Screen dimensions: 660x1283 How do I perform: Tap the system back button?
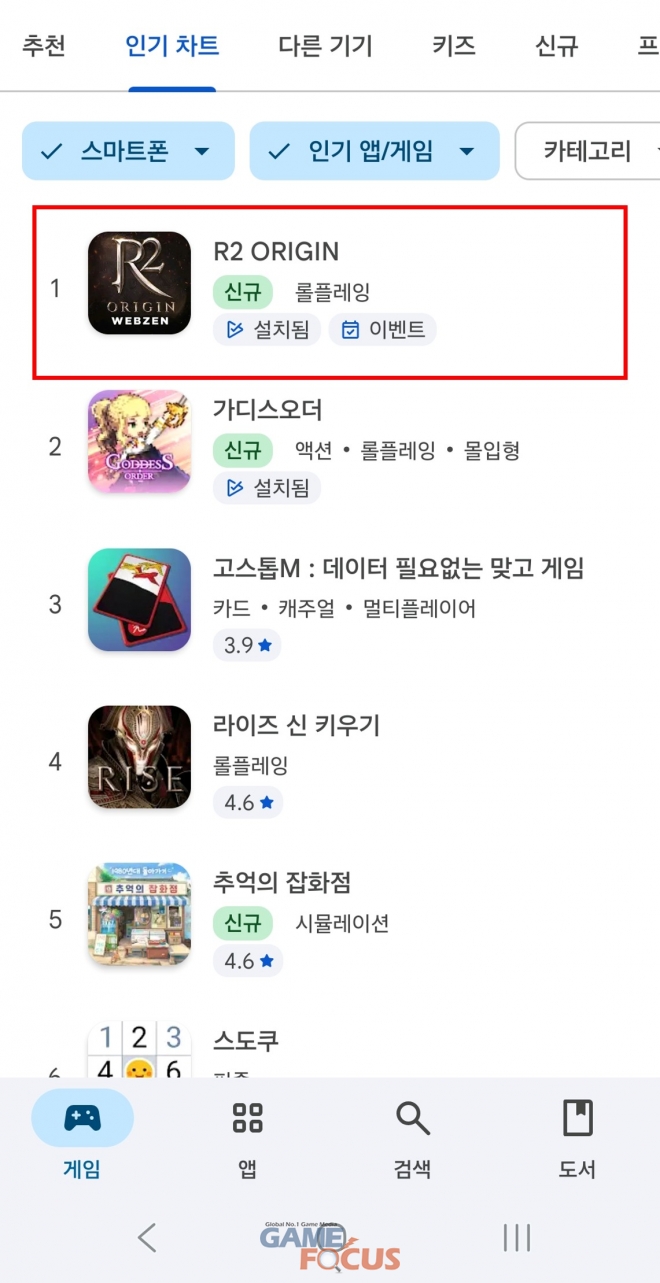click(147, 1238)
